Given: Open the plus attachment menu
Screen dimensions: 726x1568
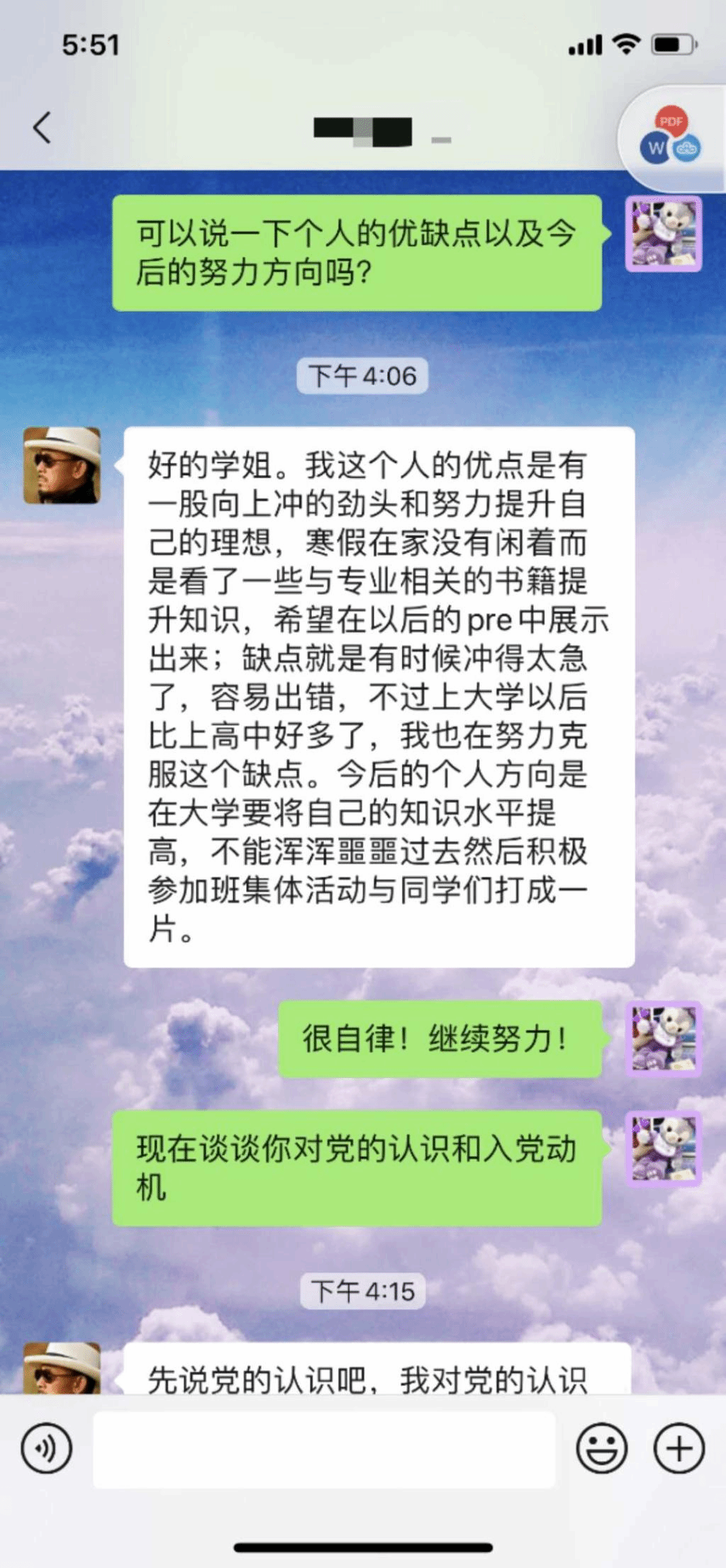Looking at the screenshot, I should tap(678, 1448).
